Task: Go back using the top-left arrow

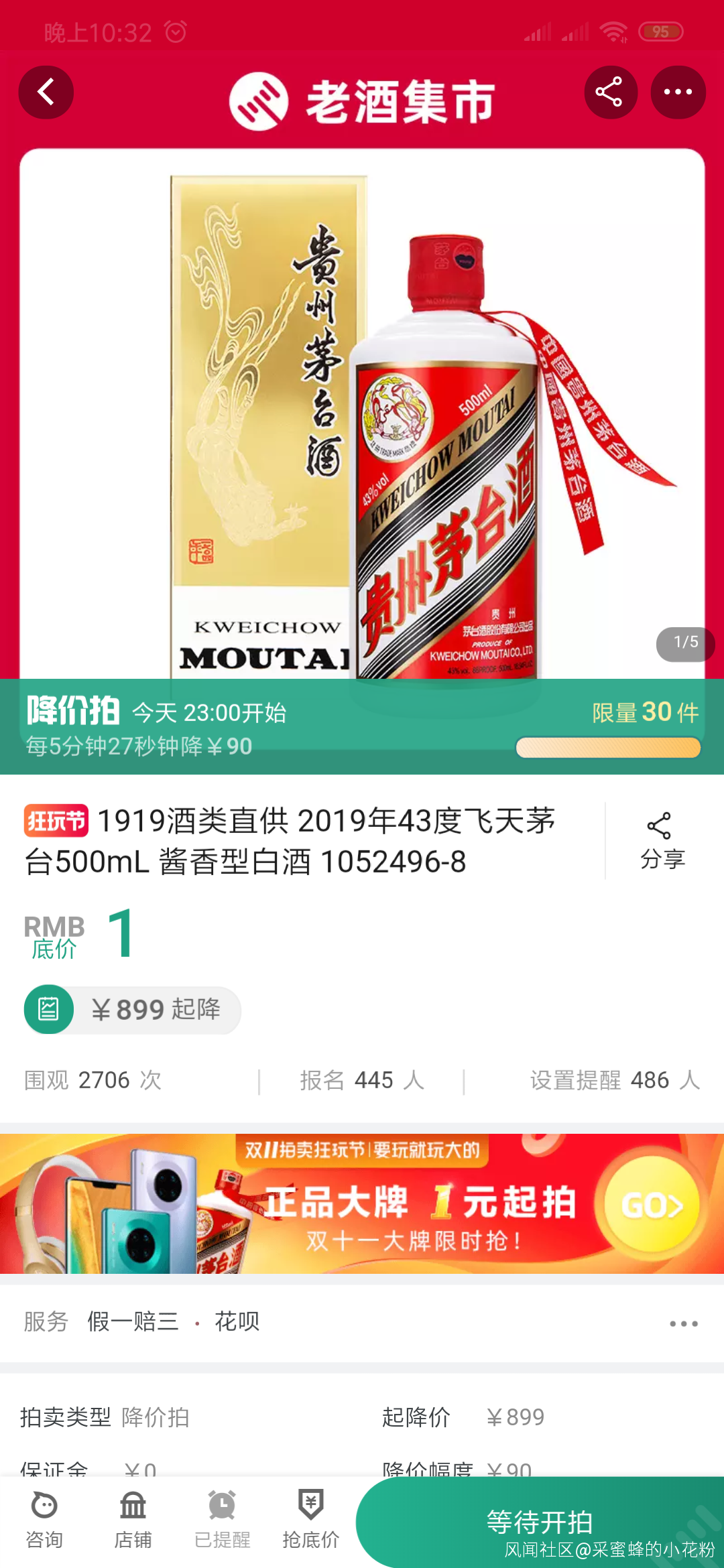Action: click(46, 92)
